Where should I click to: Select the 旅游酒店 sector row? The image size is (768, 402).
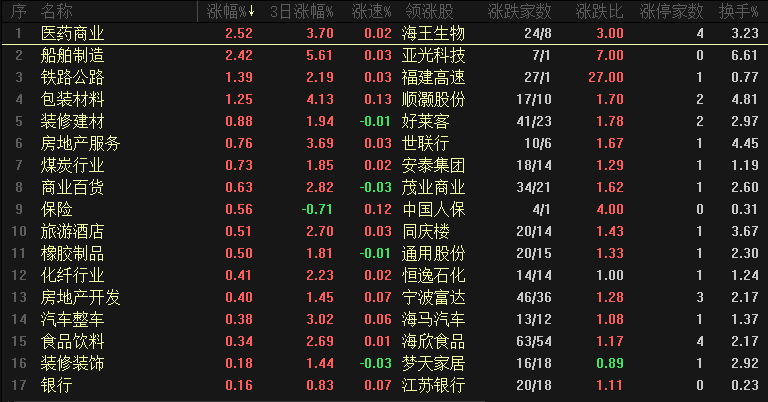tap(72, 231)
